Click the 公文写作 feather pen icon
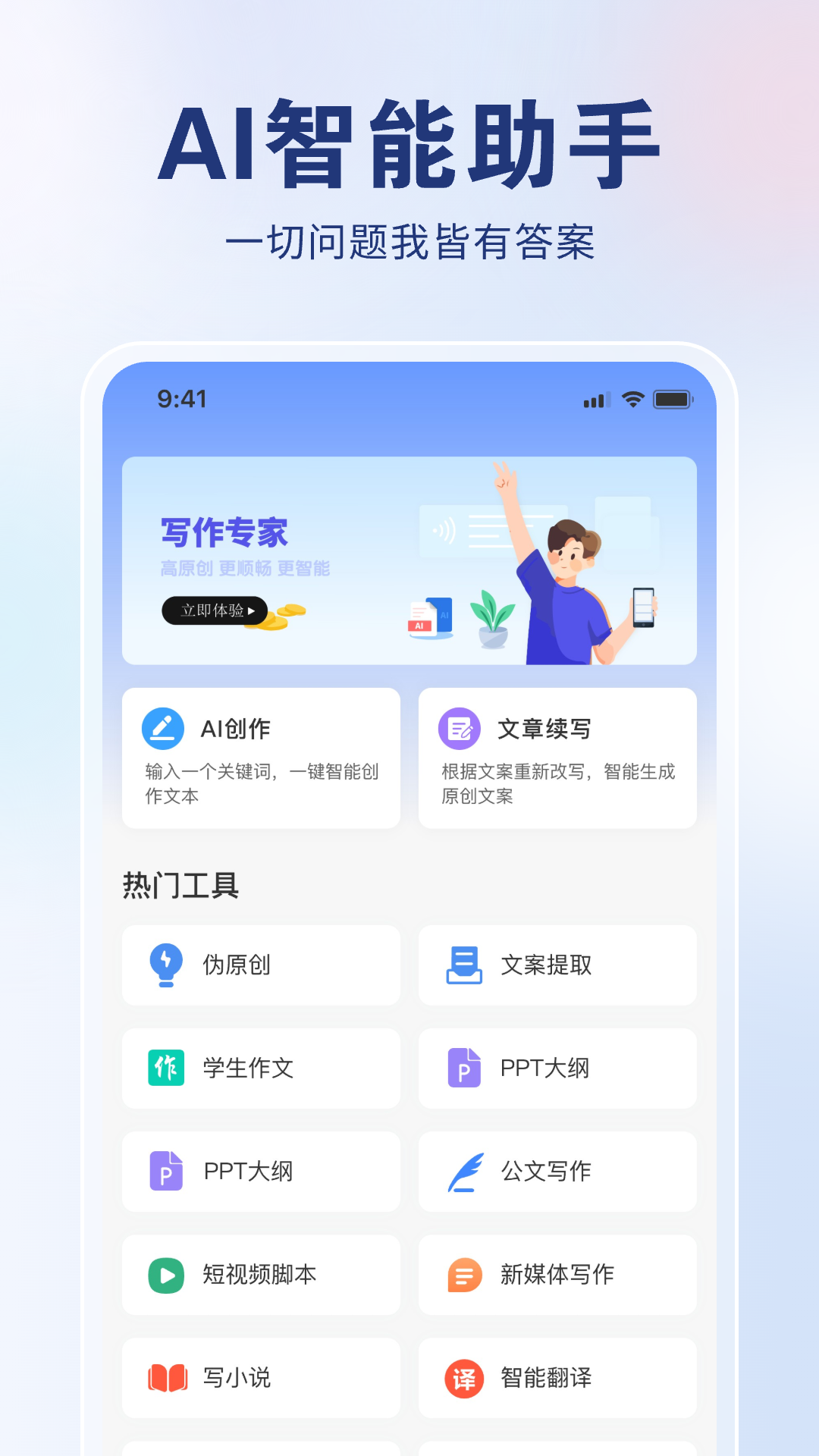Image resolution: width=819 pixels, height=1456 pixels. pos(463,1171)
